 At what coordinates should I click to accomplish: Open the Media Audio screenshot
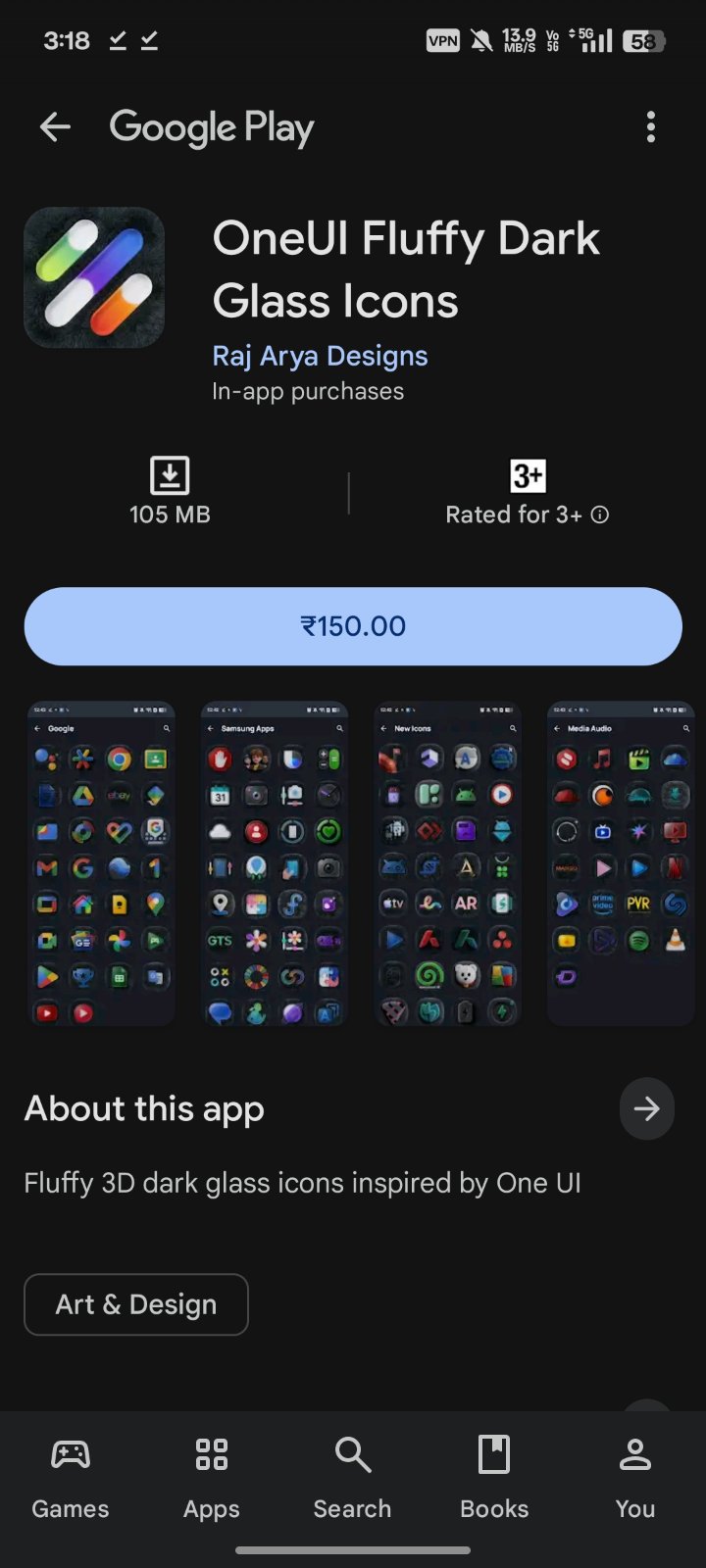tap(621, 863)
